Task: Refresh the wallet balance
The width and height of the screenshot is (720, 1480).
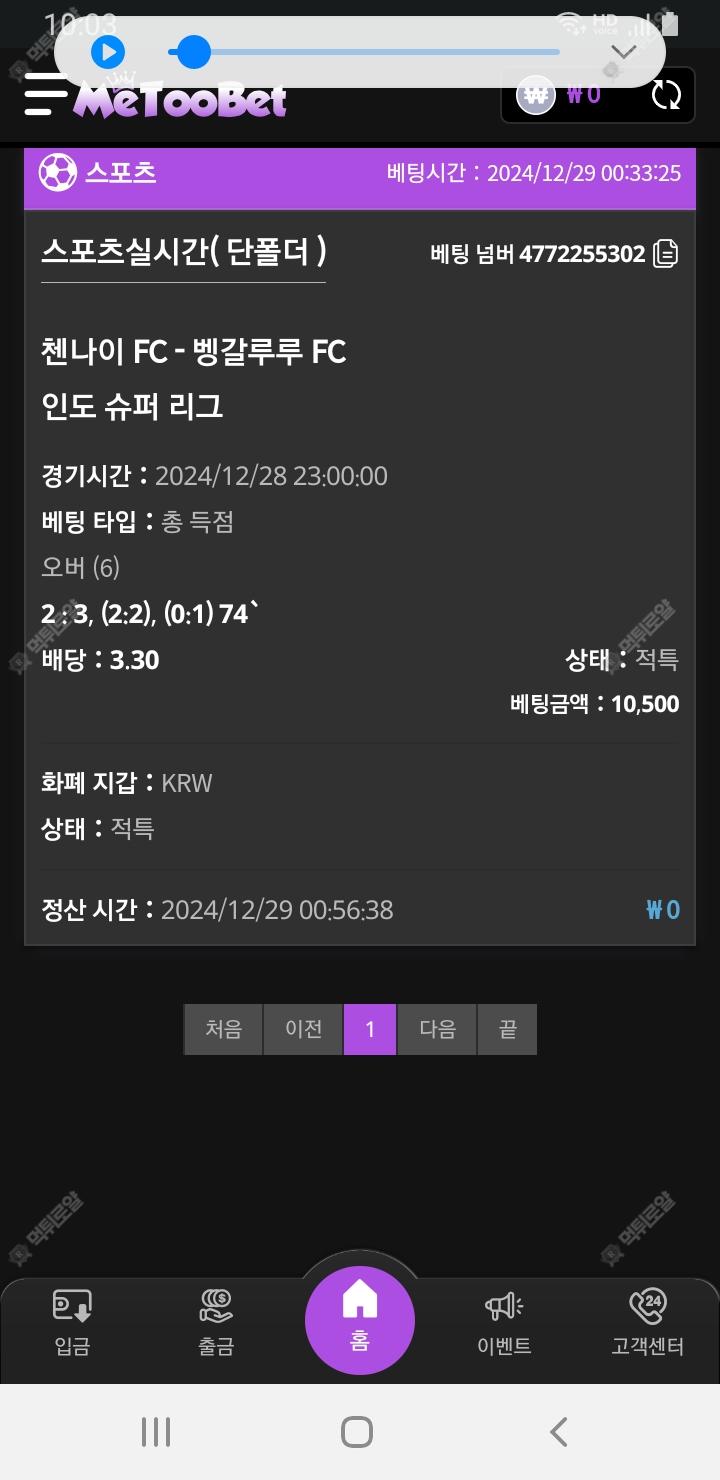Action: click(666, 95)
